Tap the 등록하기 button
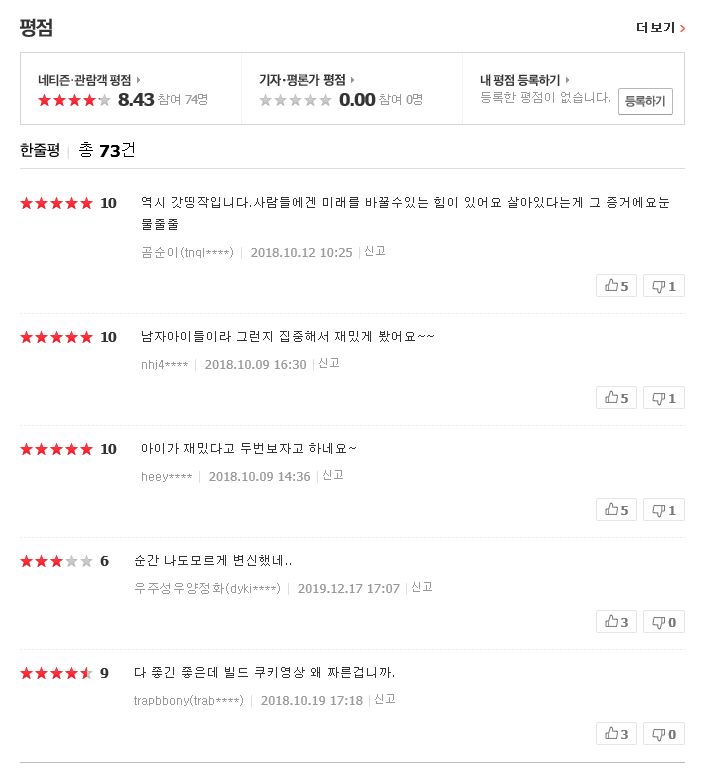This screenshot has height=776, width=708. click(x=645, y=101)
